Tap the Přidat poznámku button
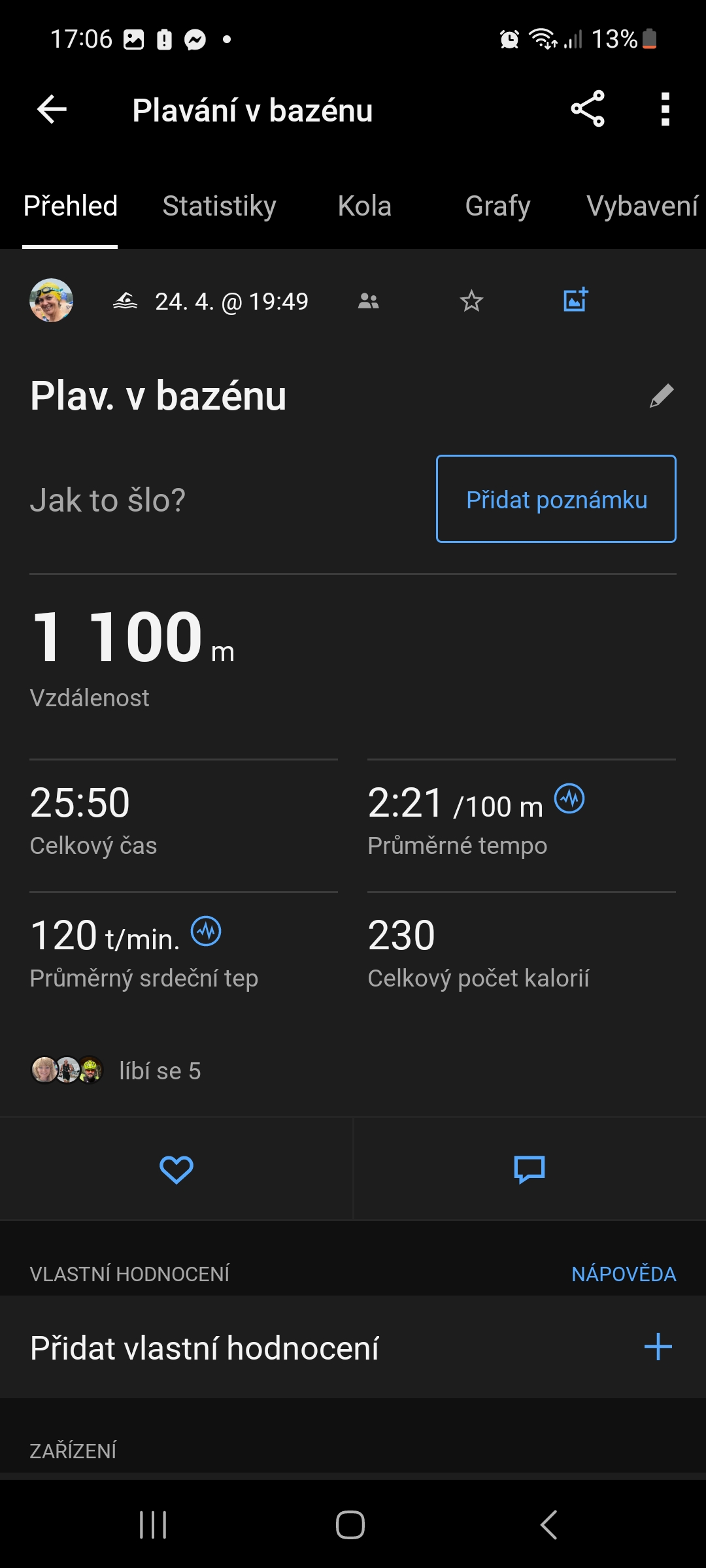The image size is (706, 1568). coord(556,499)
